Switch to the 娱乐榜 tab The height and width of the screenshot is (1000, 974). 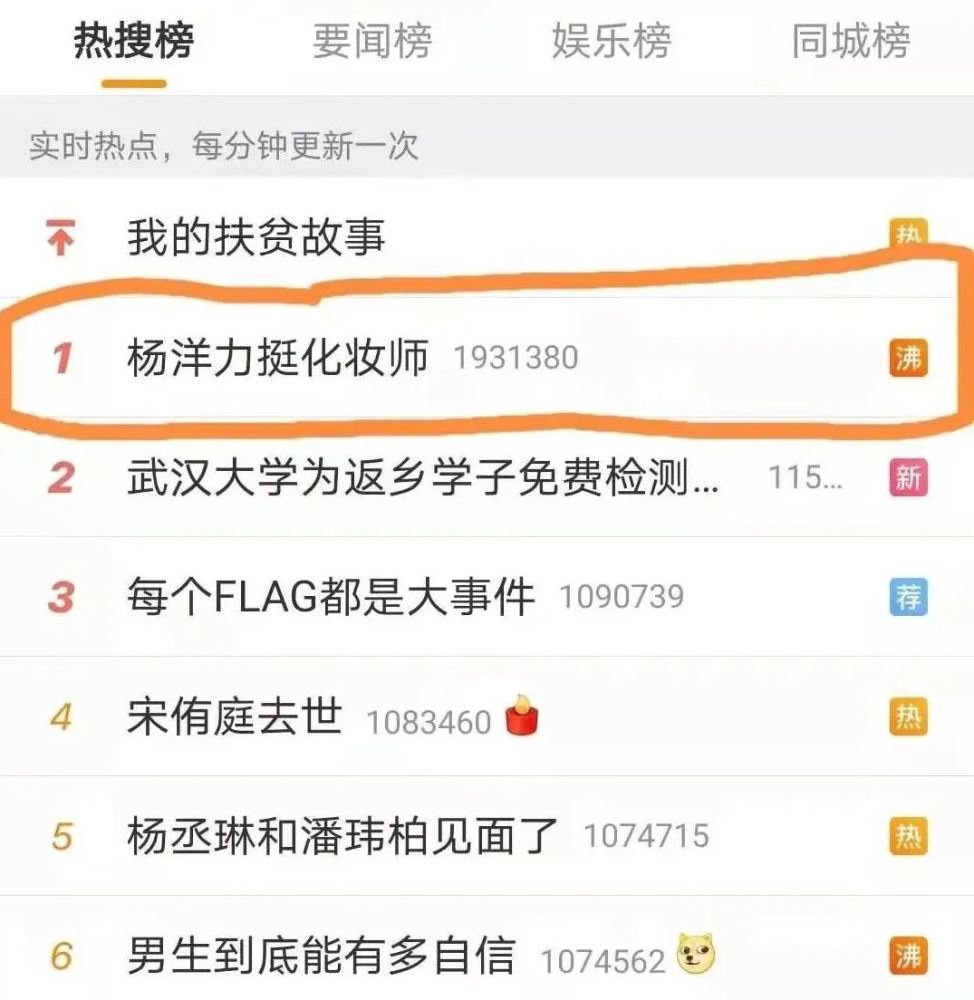(611, 42)
